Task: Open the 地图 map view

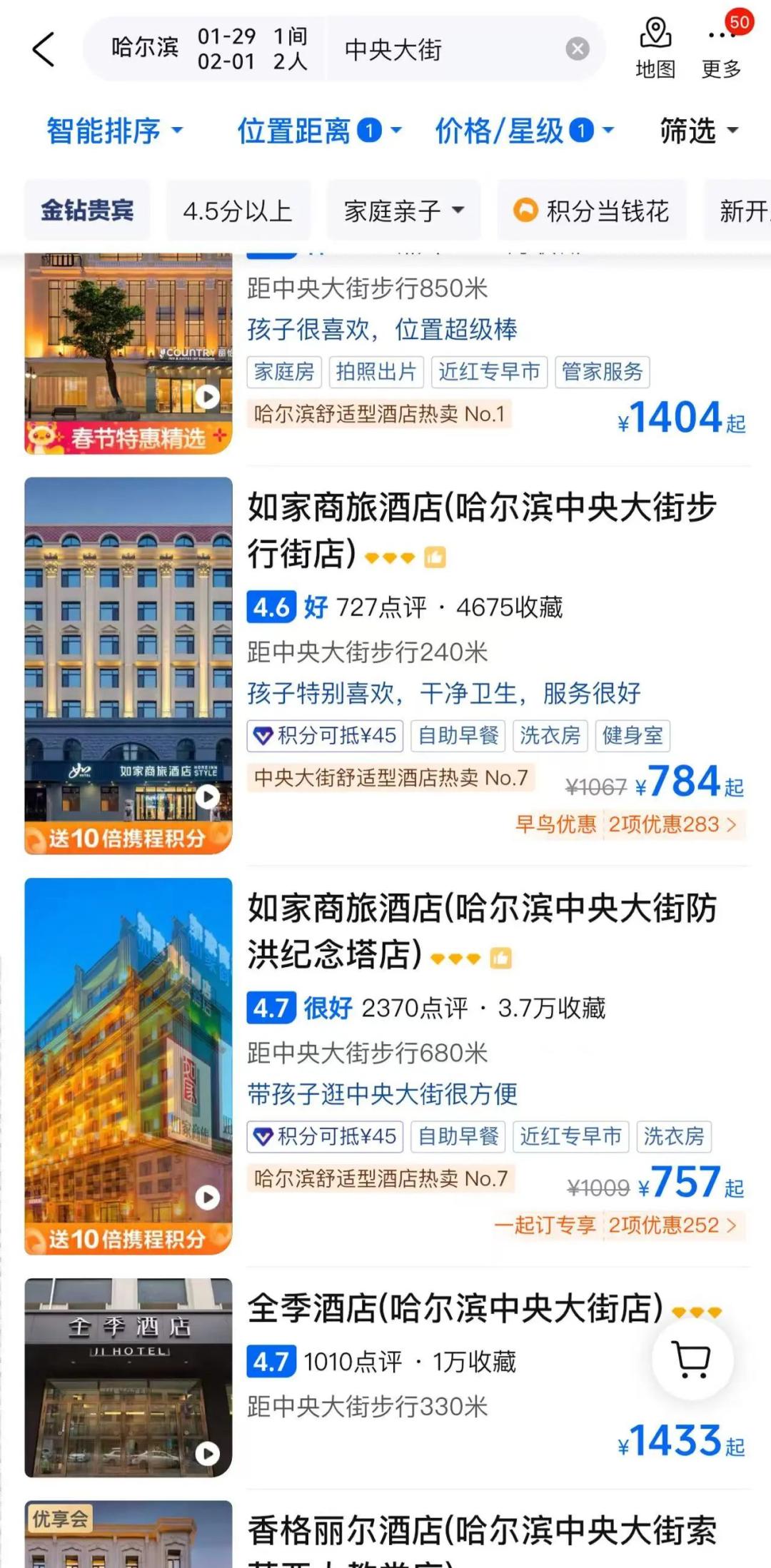Action: pyautogui.click(x=655, y=49)
